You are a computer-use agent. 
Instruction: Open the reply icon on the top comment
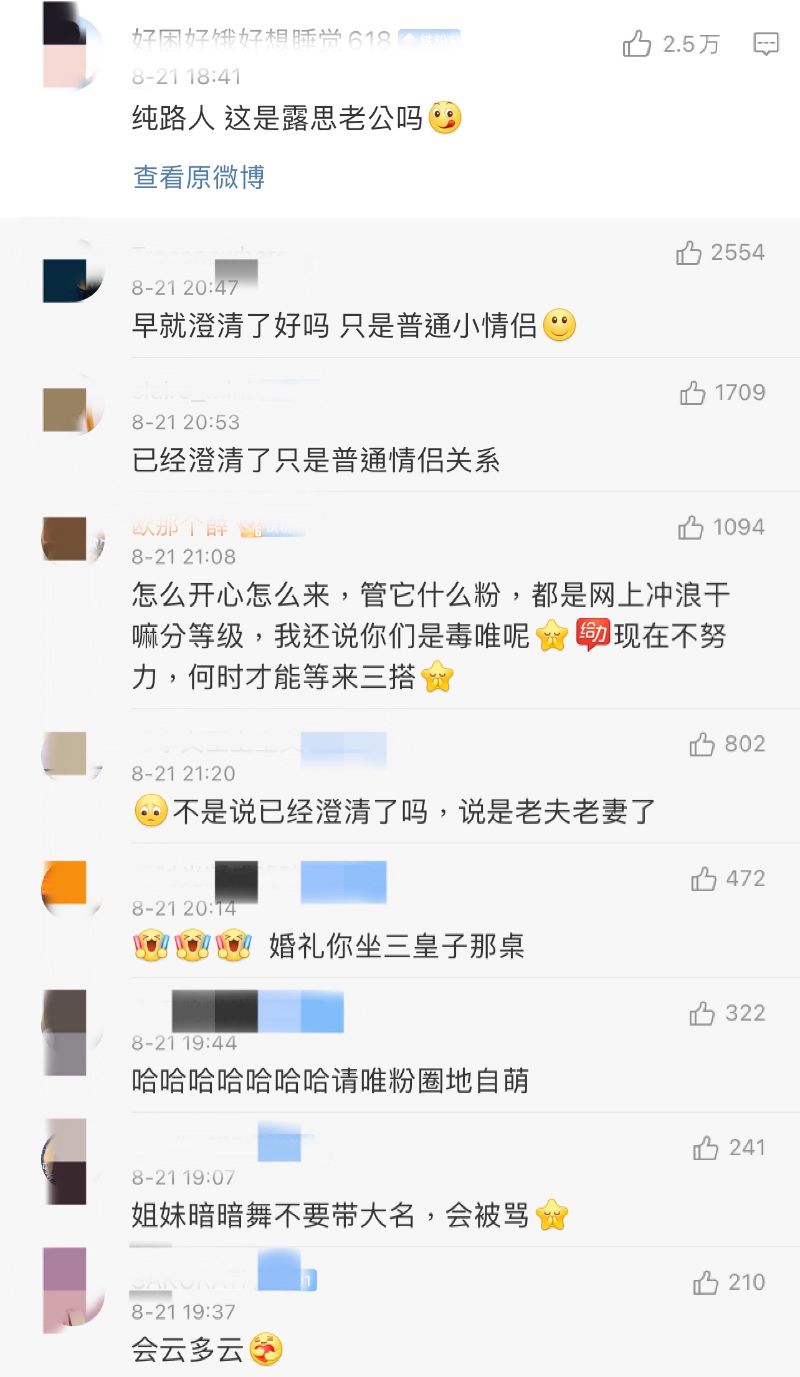766,44
